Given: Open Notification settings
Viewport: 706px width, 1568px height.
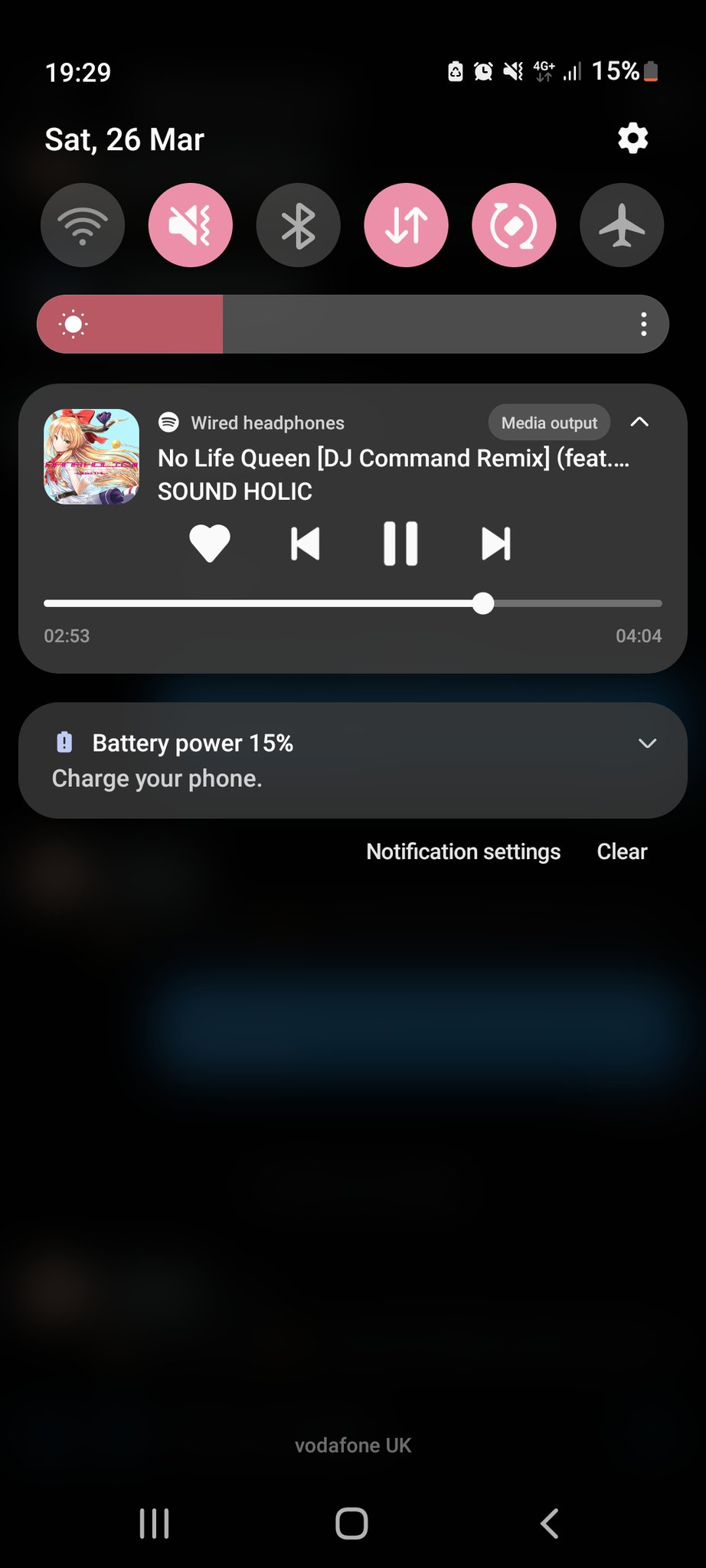Looking at the screenshot, I should point(463,851).
